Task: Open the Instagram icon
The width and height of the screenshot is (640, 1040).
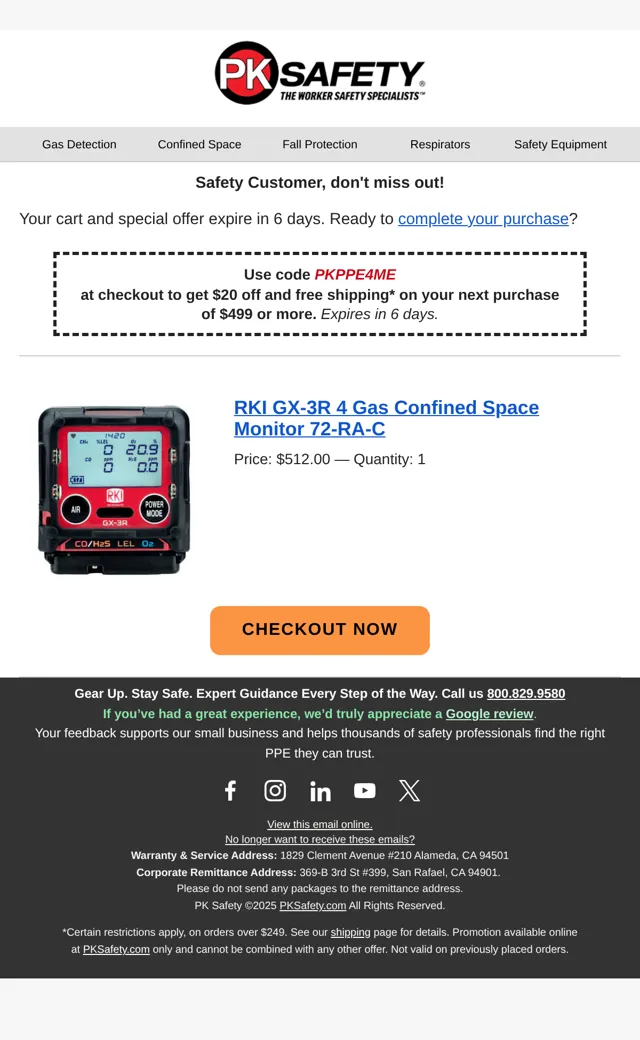Action: point(275,791)
